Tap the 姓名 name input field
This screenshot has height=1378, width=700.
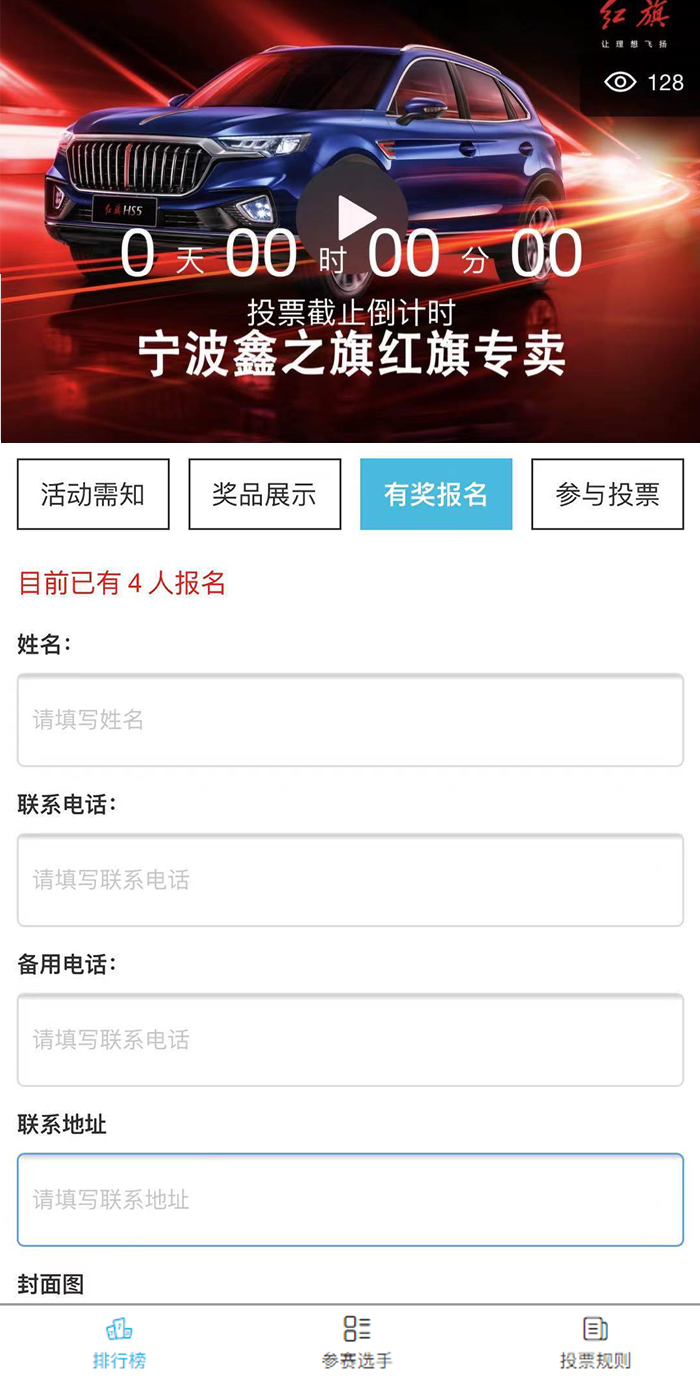(350, 720)
